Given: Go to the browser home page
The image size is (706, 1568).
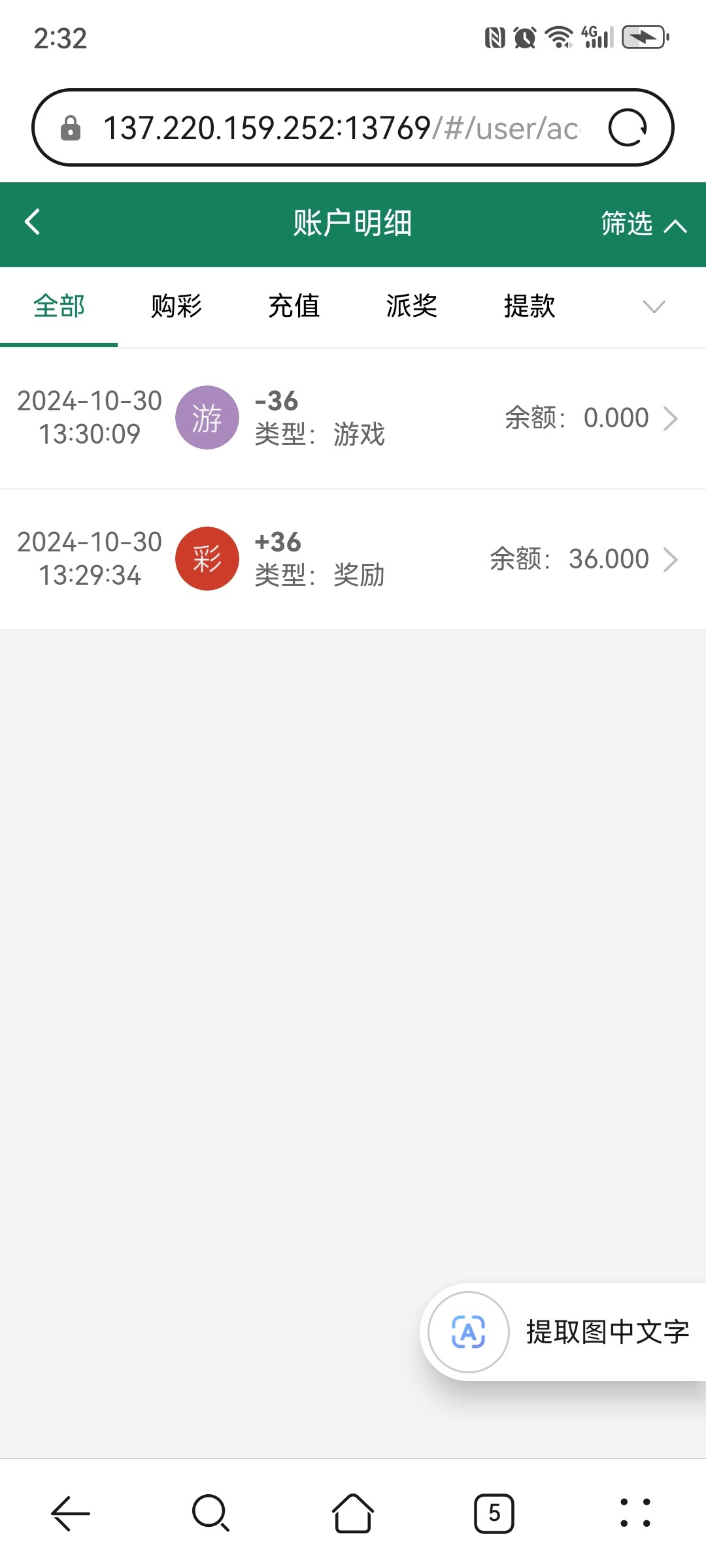Looking at the screenshot, I should [353, 1513].
